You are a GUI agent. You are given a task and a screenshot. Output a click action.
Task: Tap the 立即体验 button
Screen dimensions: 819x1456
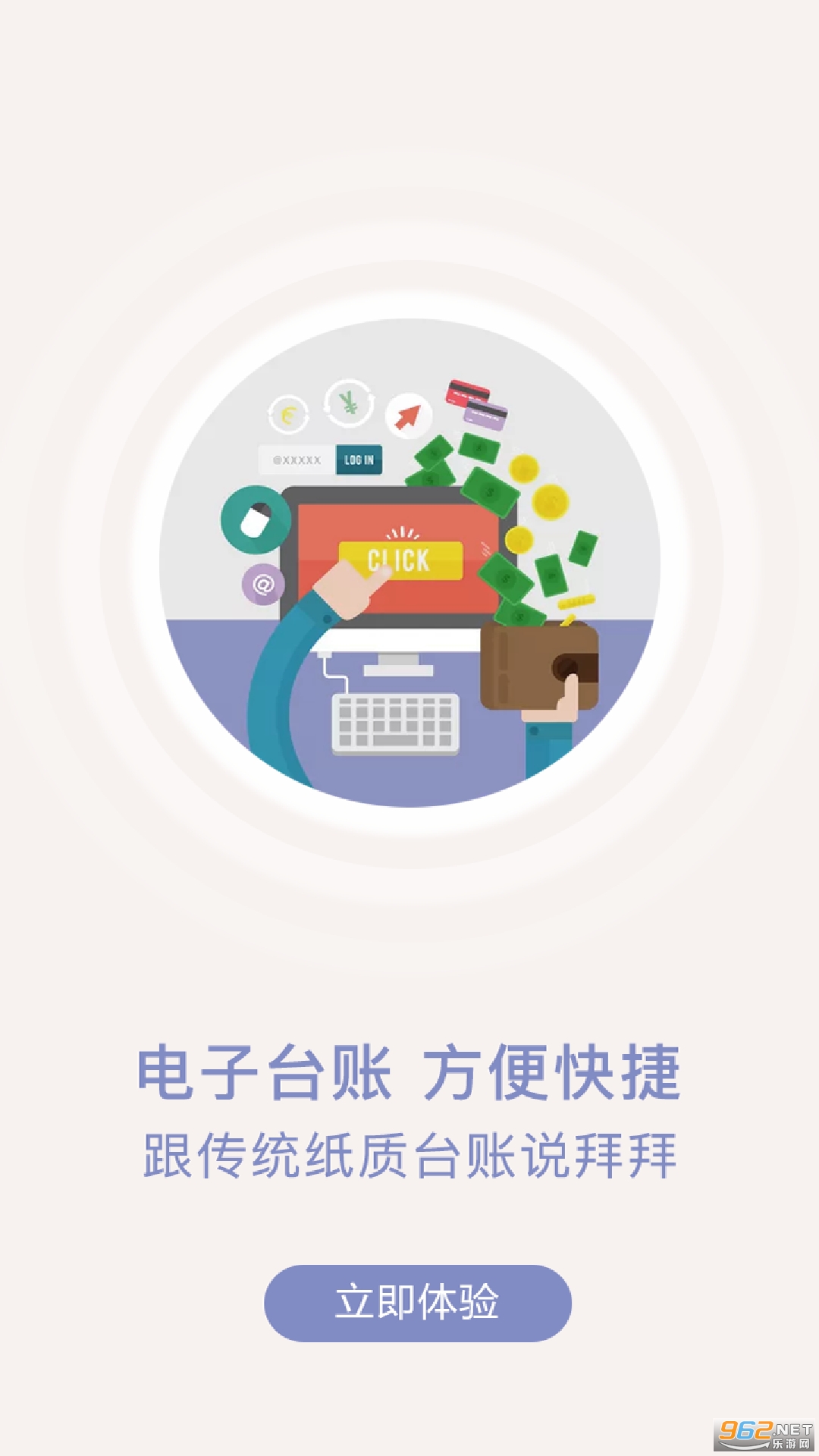pyautogui.click(x=417, y=1303)
